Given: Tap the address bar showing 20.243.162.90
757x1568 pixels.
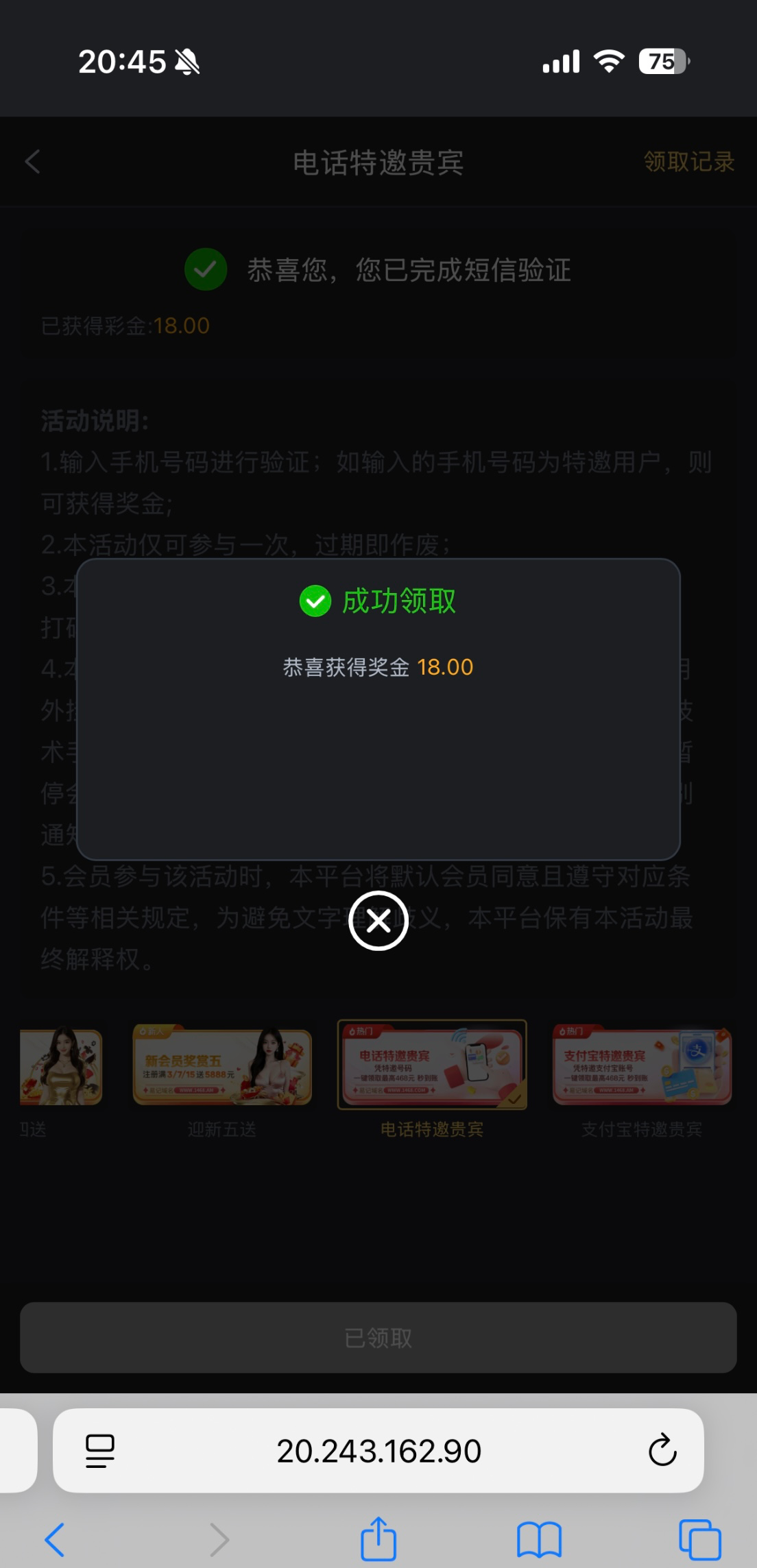Looking at the screenshot, I should click(378, 1451).
